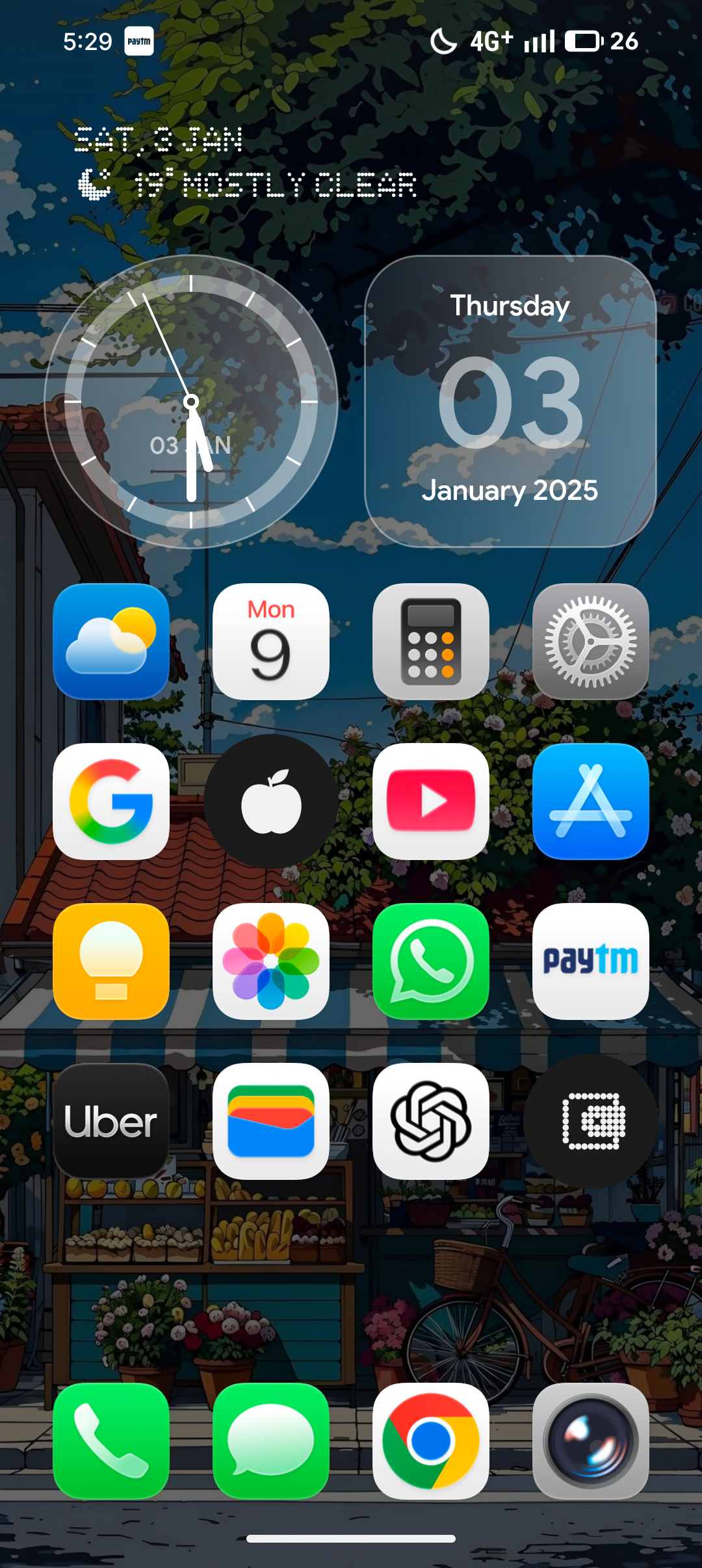Open the Wallet app

271,1121
